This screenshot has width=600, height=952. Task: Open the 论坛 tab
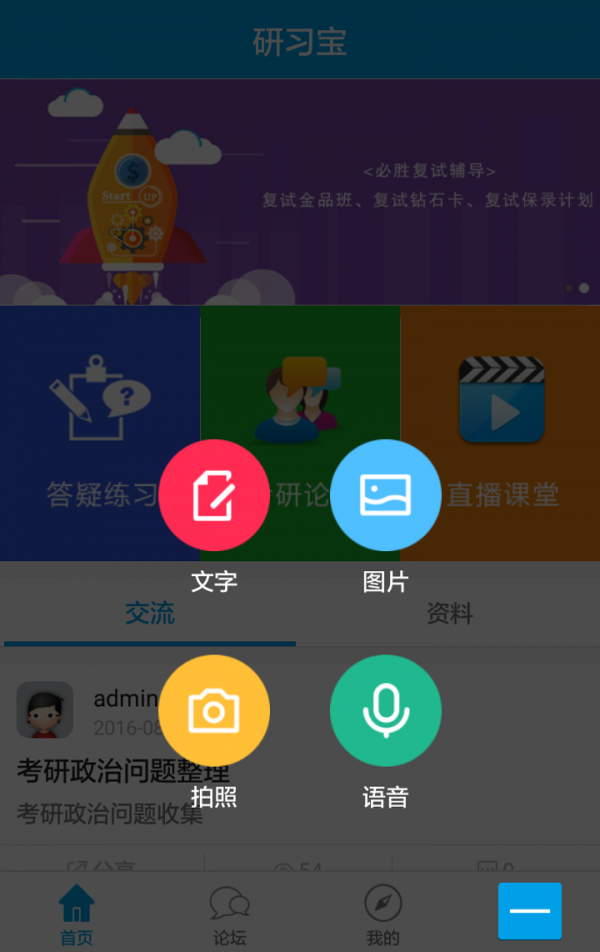click(229, 914)
